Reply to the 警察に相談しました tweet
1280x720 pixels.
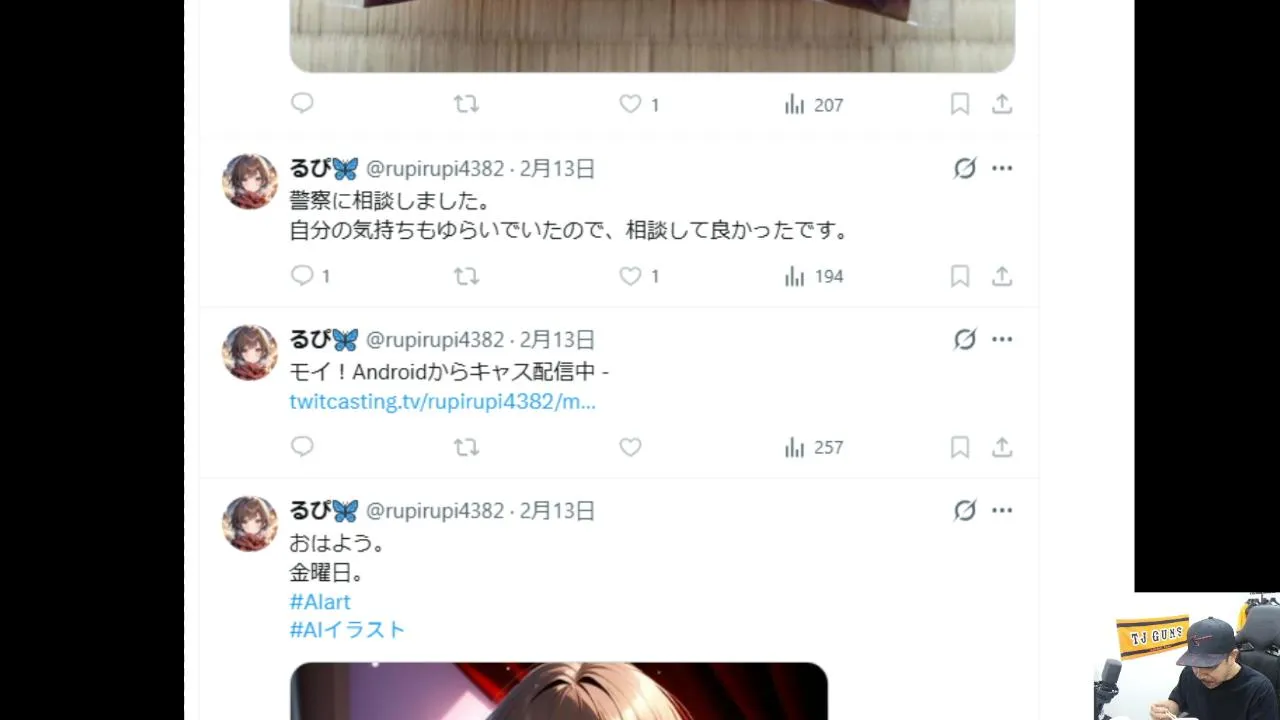pos(302,276)
